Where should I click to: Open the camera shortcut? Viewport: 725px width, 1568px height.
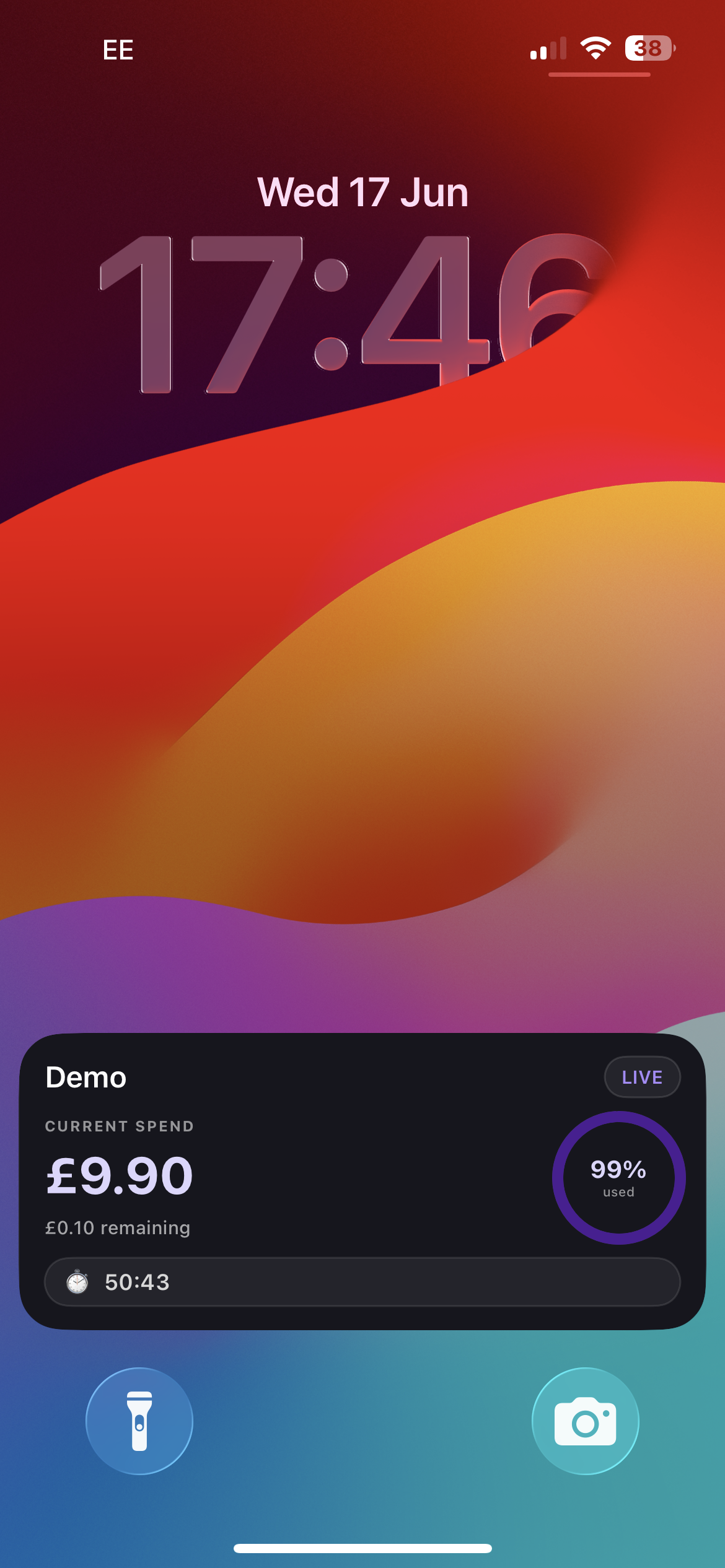tap(586, 1421)
